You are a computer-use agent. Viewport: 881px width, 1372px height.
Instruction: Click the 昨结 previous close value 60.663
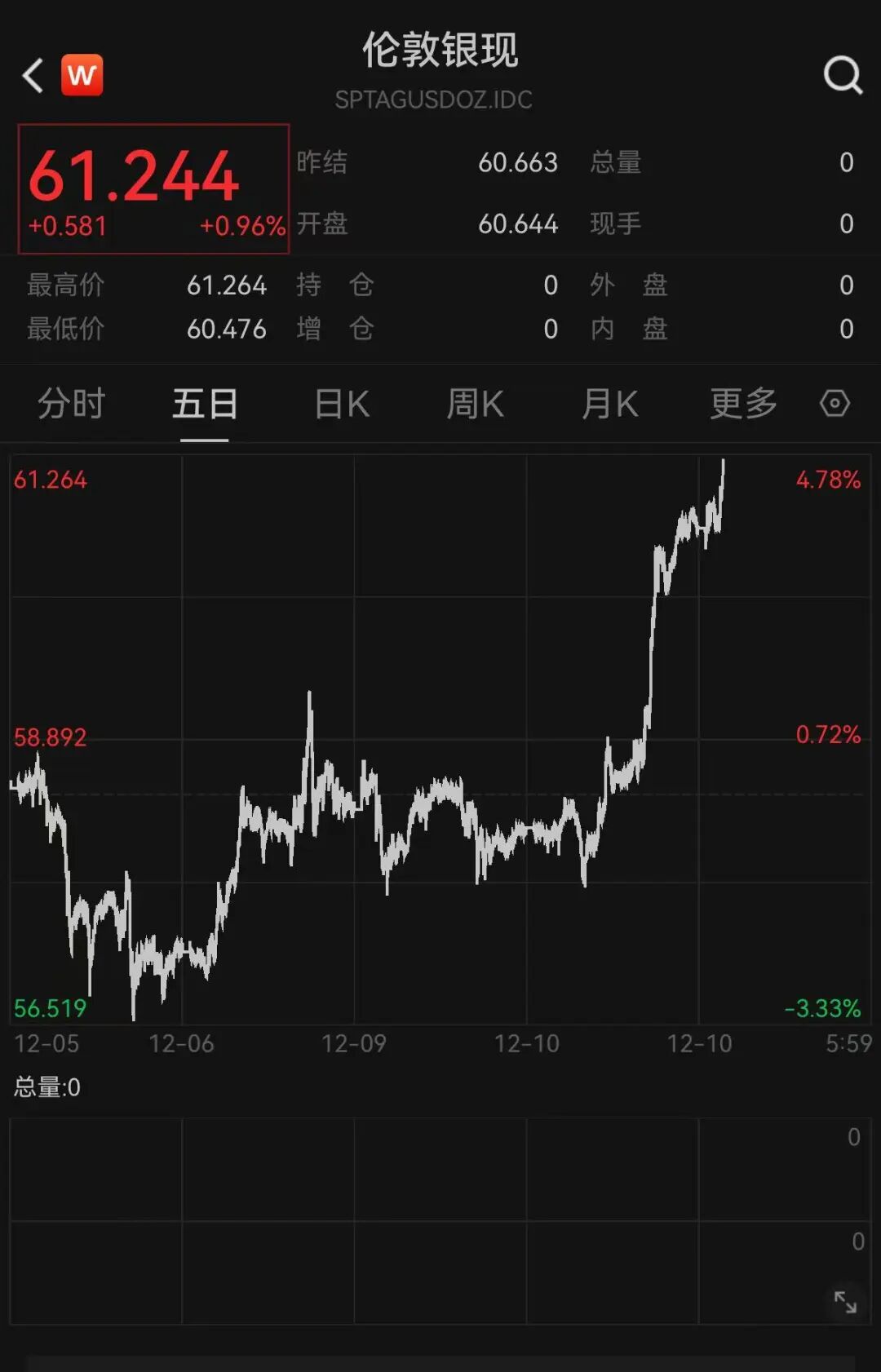pos(519,163)
